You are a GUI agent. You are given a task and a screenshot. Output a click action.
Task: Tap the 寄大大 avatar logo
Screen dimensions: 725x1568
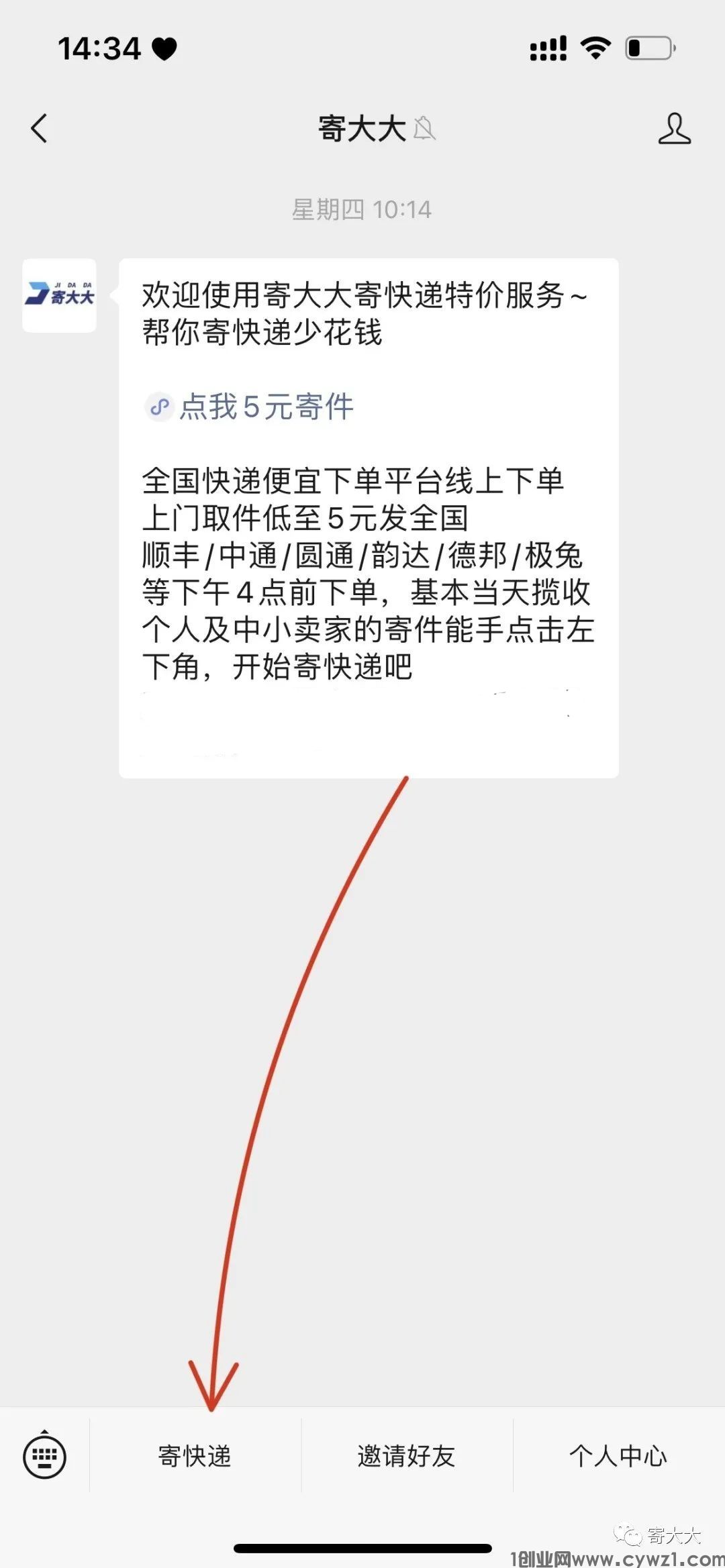(x=59, y=295)
